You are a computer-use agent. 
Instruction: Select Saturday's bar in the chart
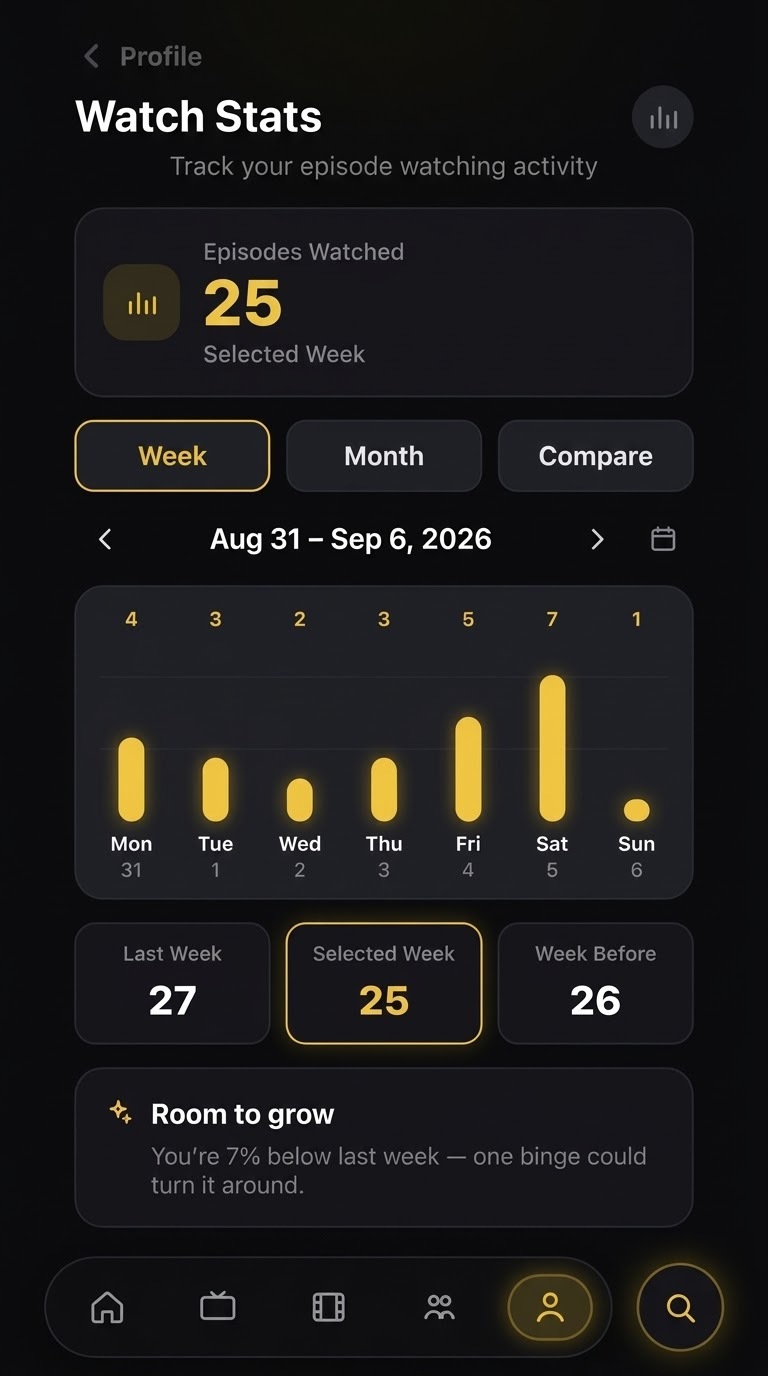(x=552, y=748)
